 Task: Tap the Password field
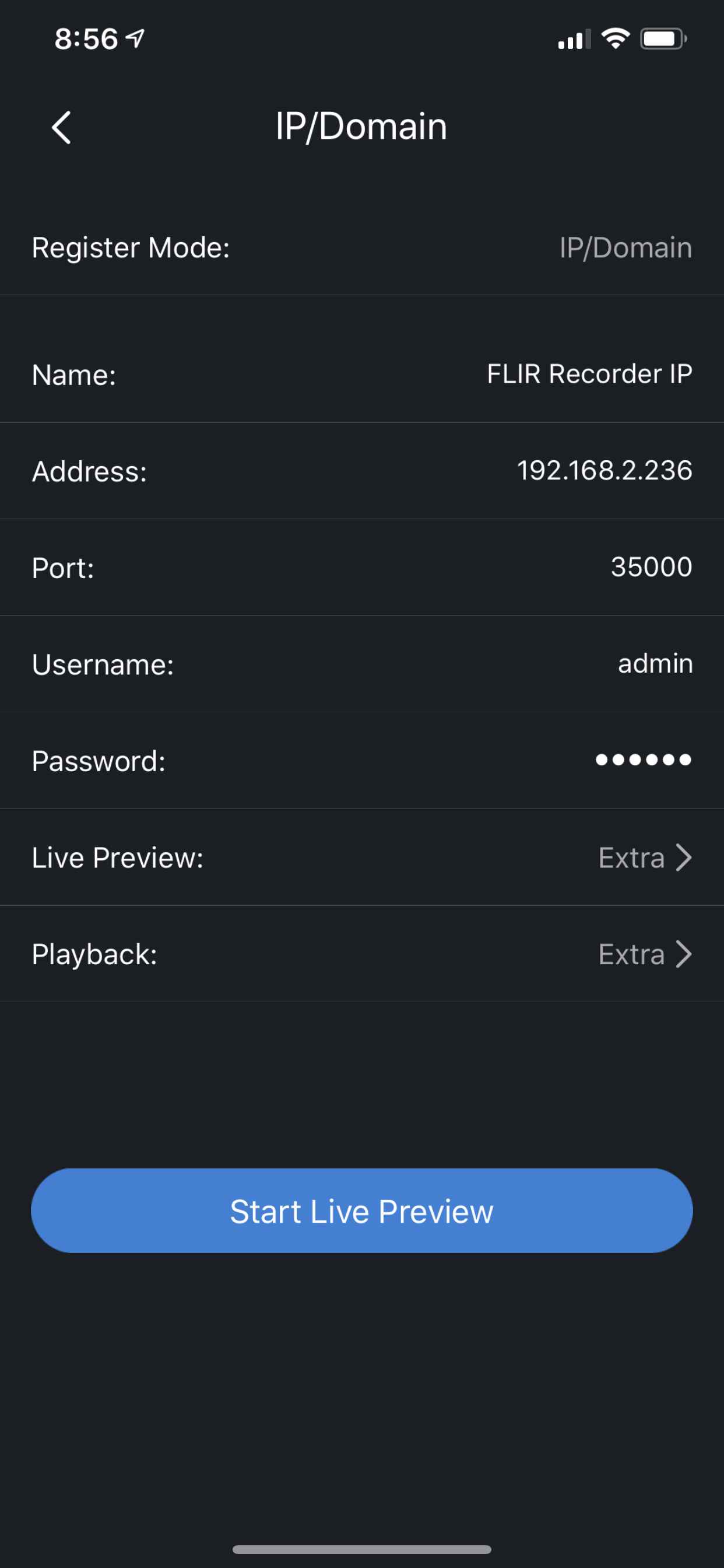(642, 760)
